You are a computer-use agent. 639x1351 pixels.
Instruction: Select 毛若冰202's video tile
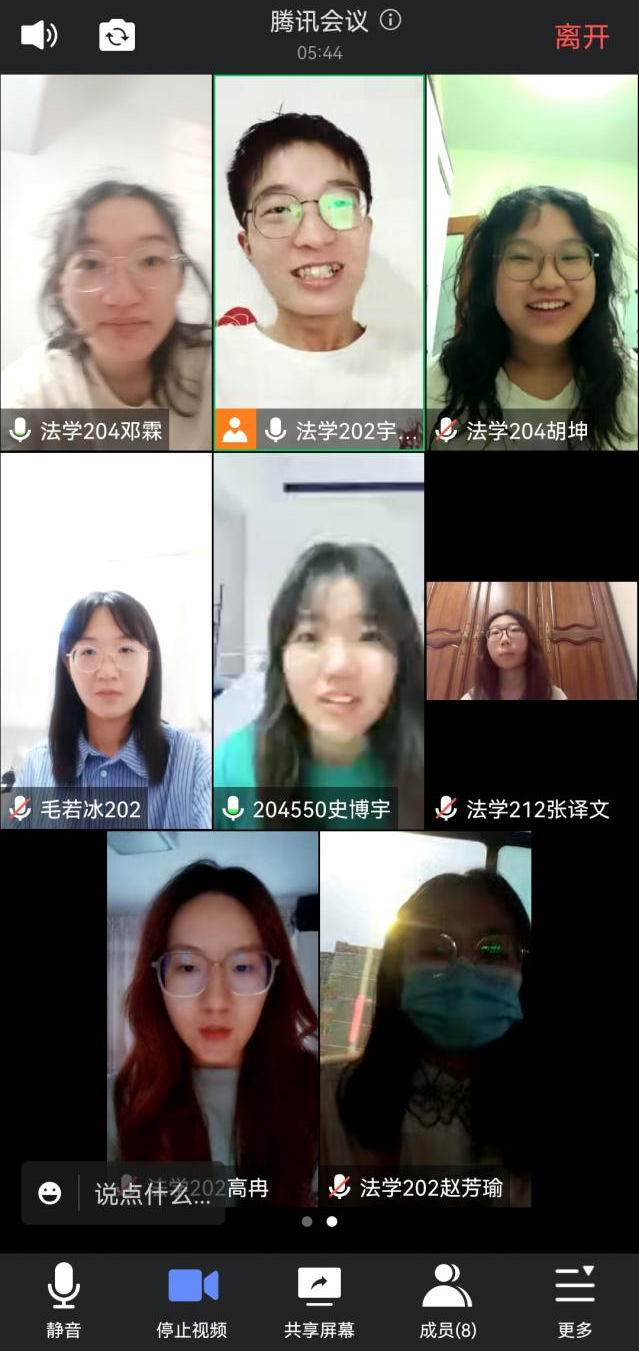(106, 640)
